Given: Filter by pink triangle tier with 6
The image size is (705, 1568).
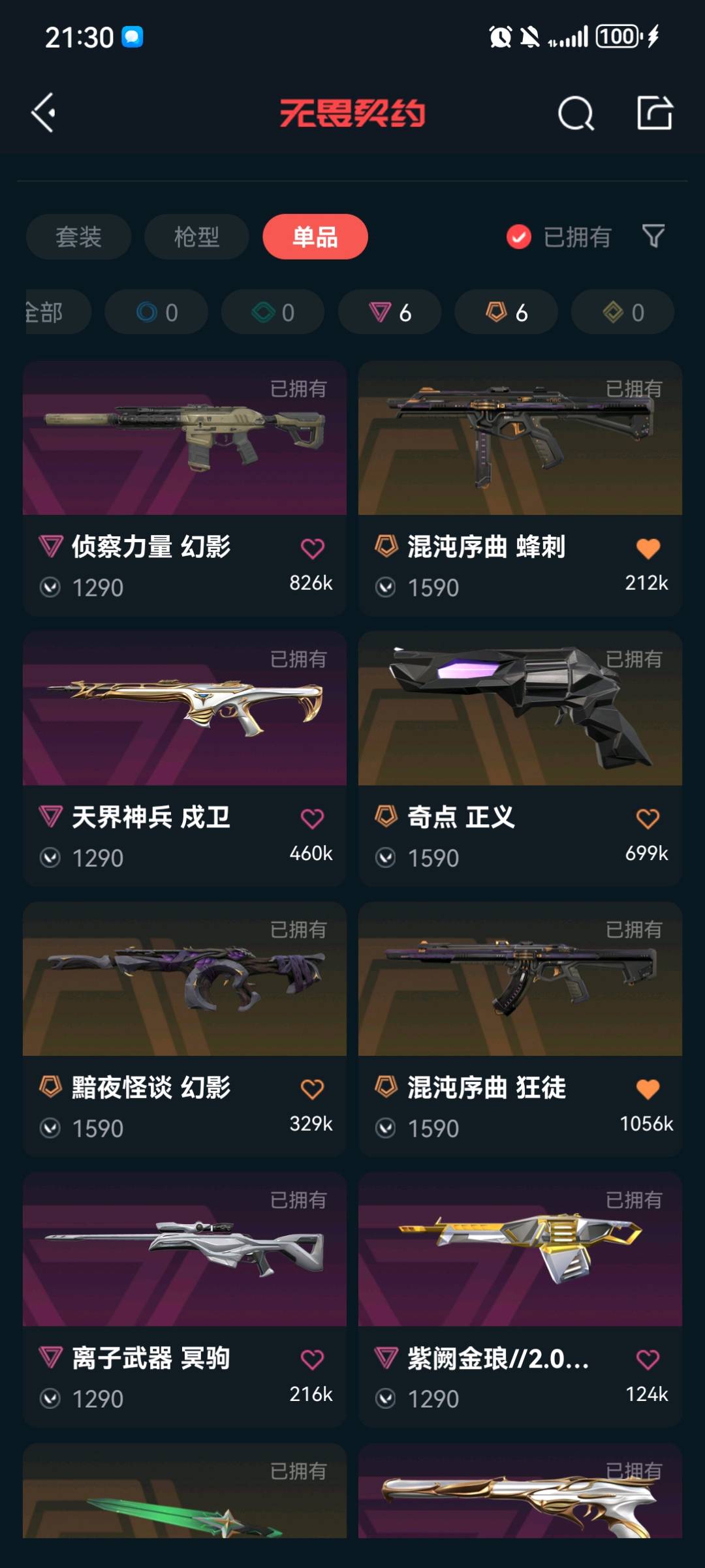Looking at the screenshot, I should pos(390,313).
